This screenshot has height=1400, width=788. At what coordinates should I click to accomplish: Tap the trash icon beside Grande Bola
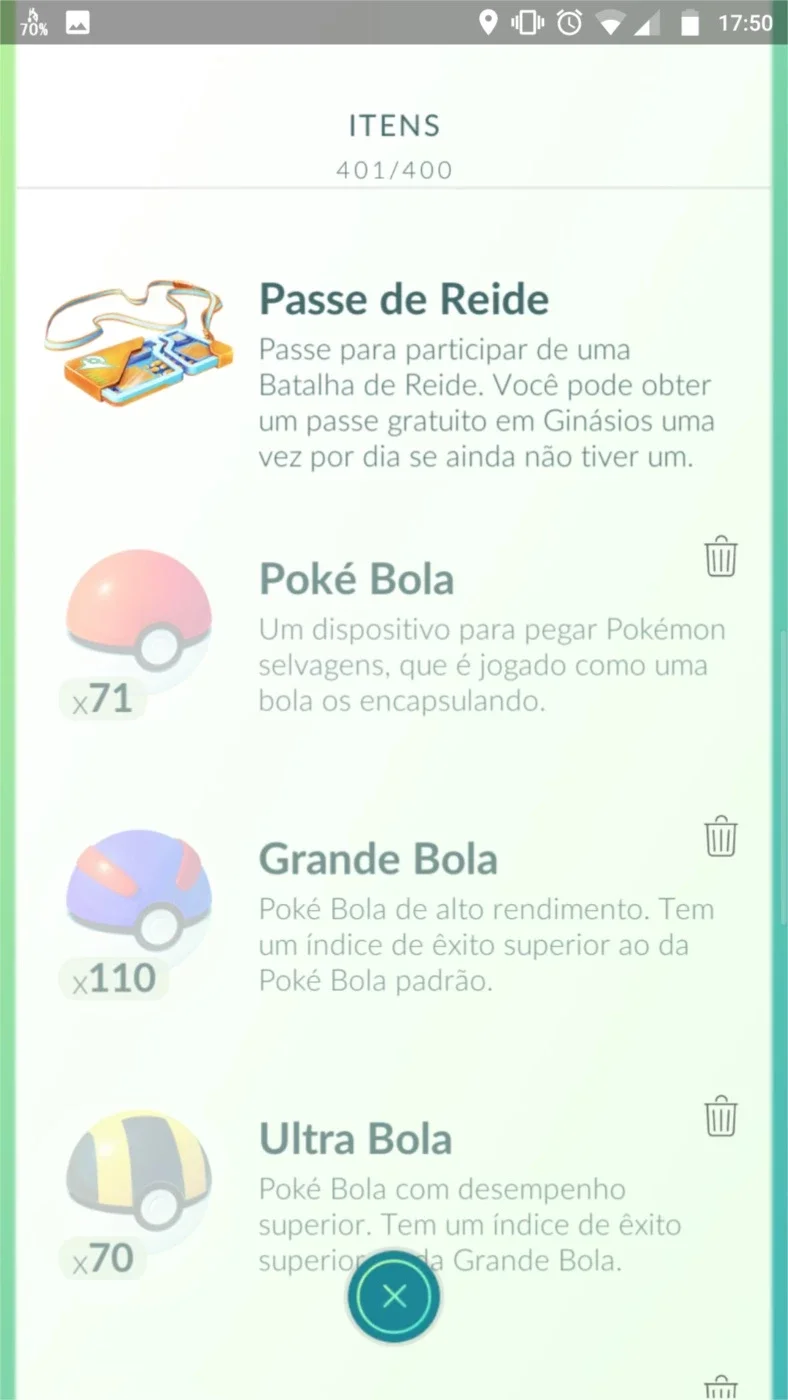point(721,836)
